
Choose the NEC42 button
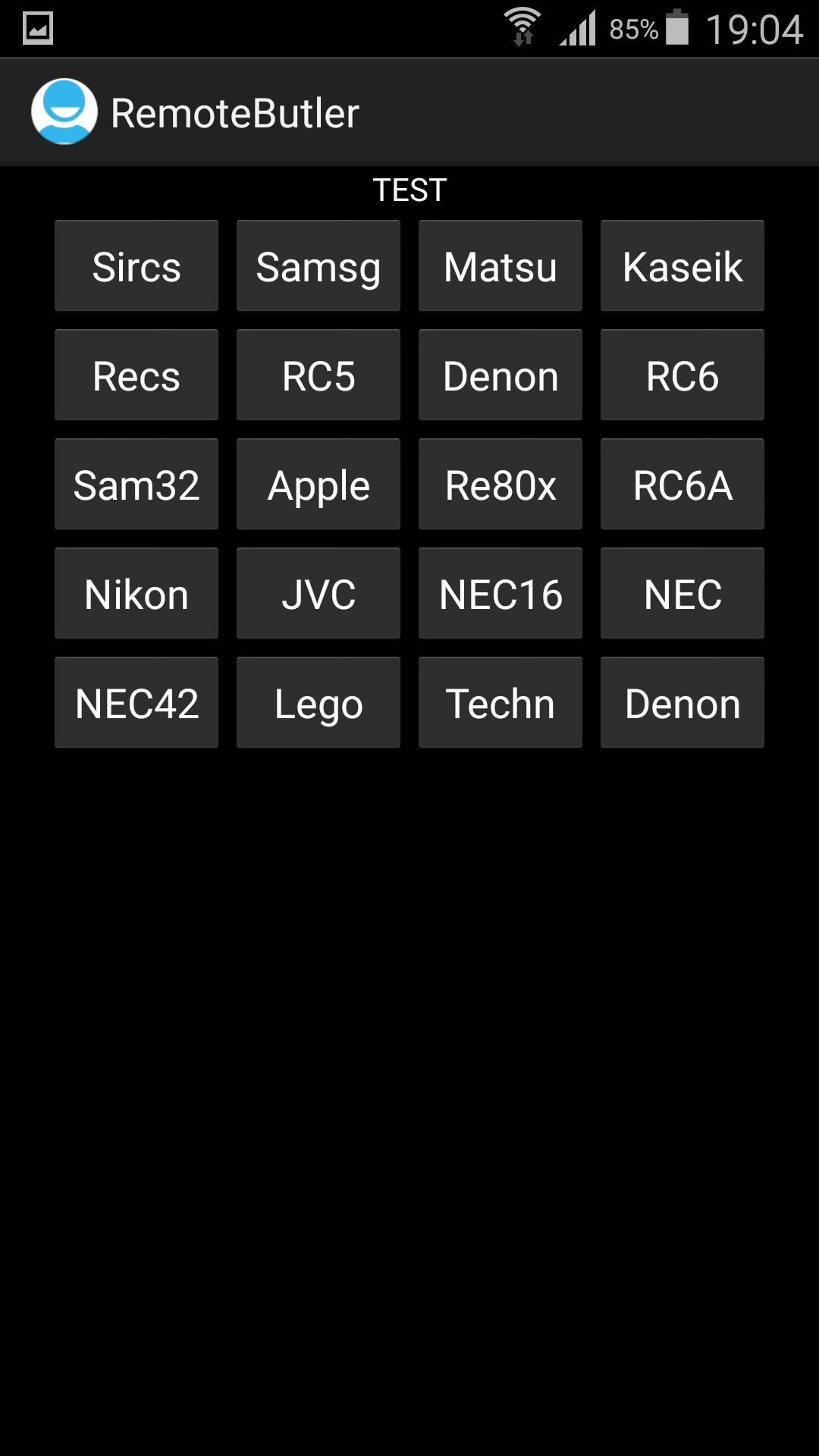click(136, 703)
